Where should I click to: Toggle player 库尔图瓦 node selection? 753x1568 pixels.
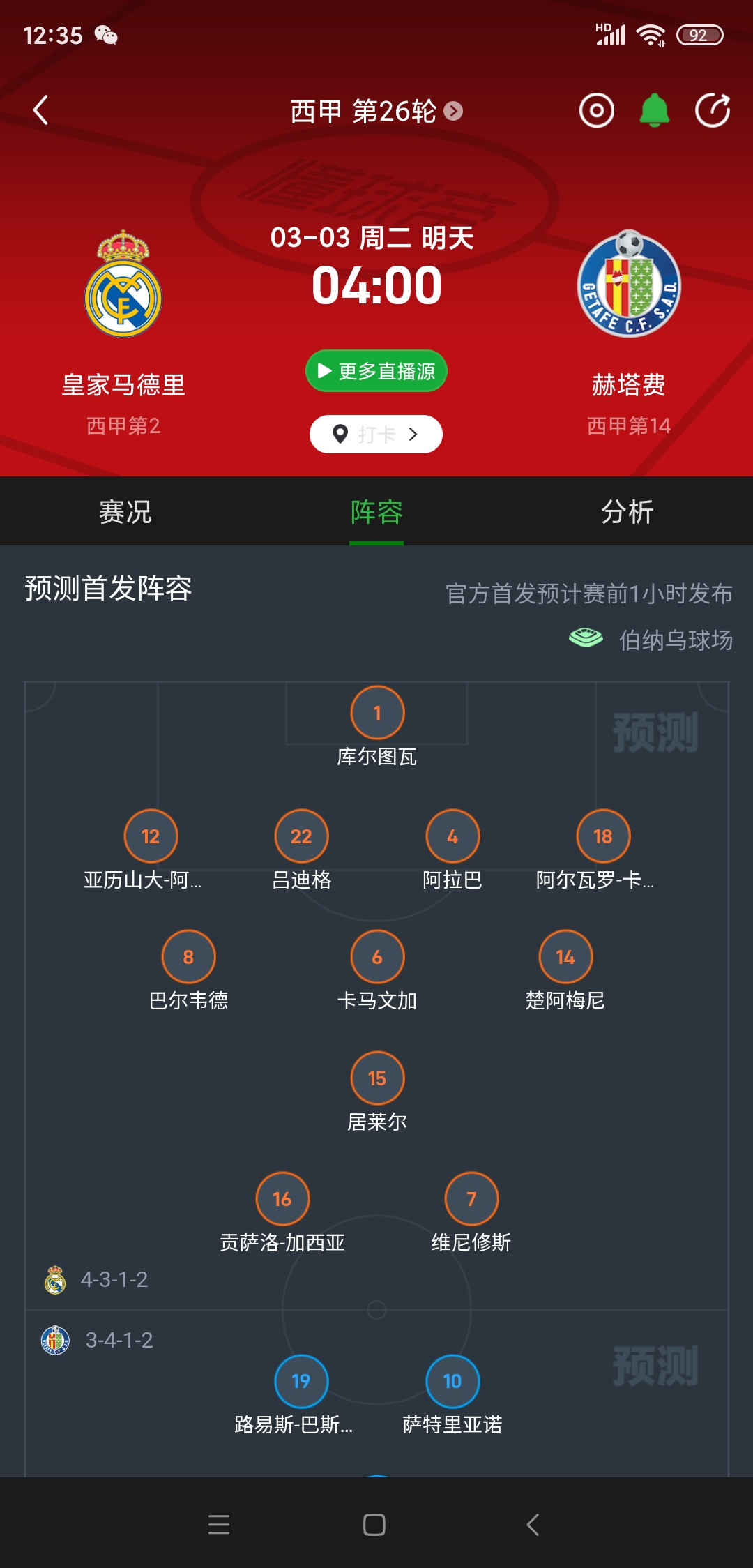pyautogui.click(x=376, y=713)
